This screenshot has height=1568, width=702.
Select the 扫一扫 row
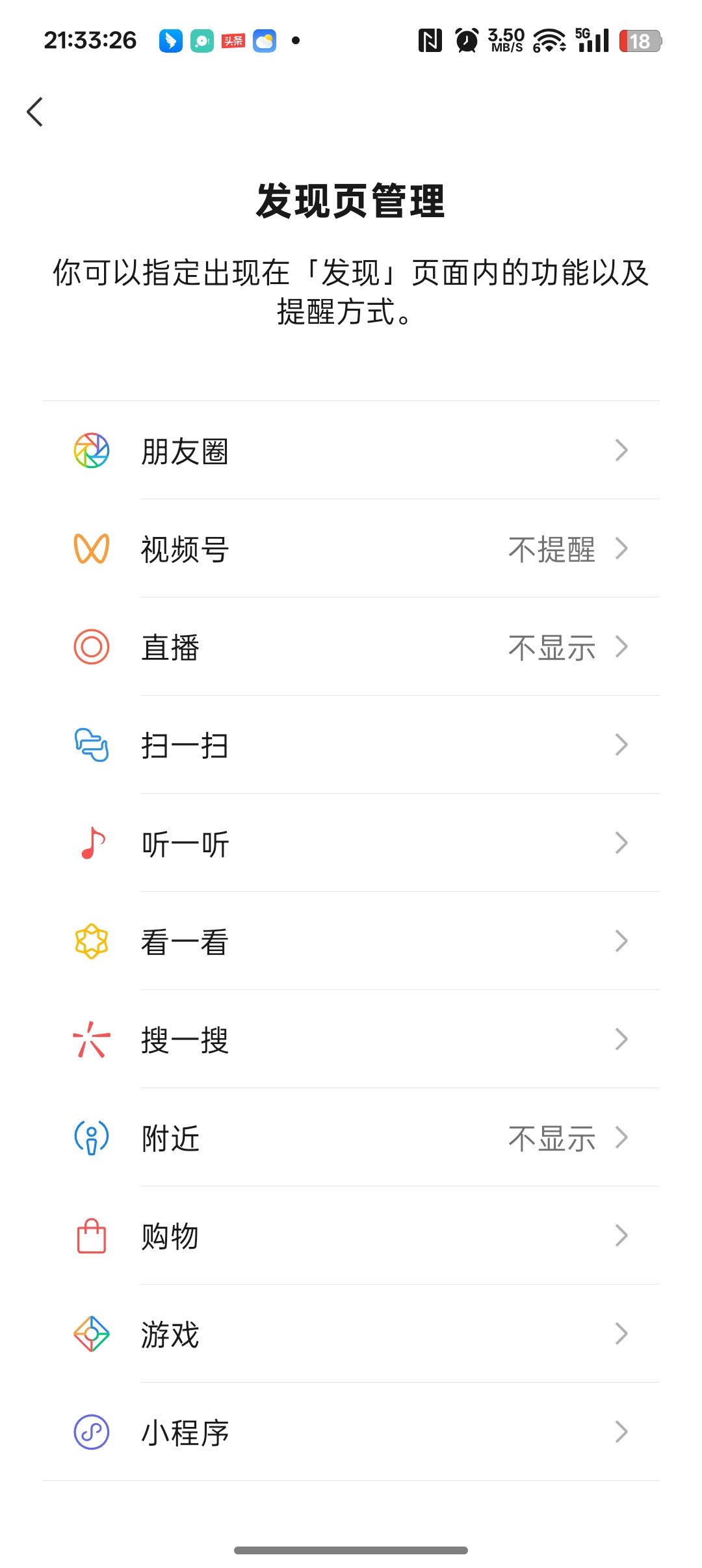(351, 745)
